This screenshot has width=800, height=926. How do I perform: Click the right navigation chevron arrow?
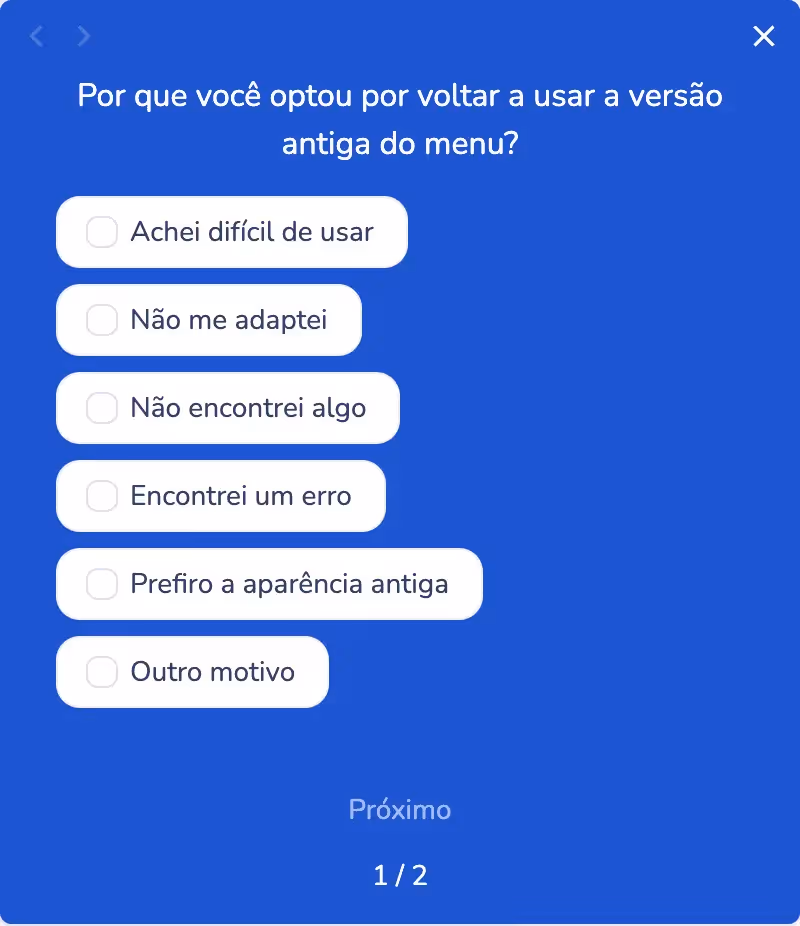(x=84, y=36)
